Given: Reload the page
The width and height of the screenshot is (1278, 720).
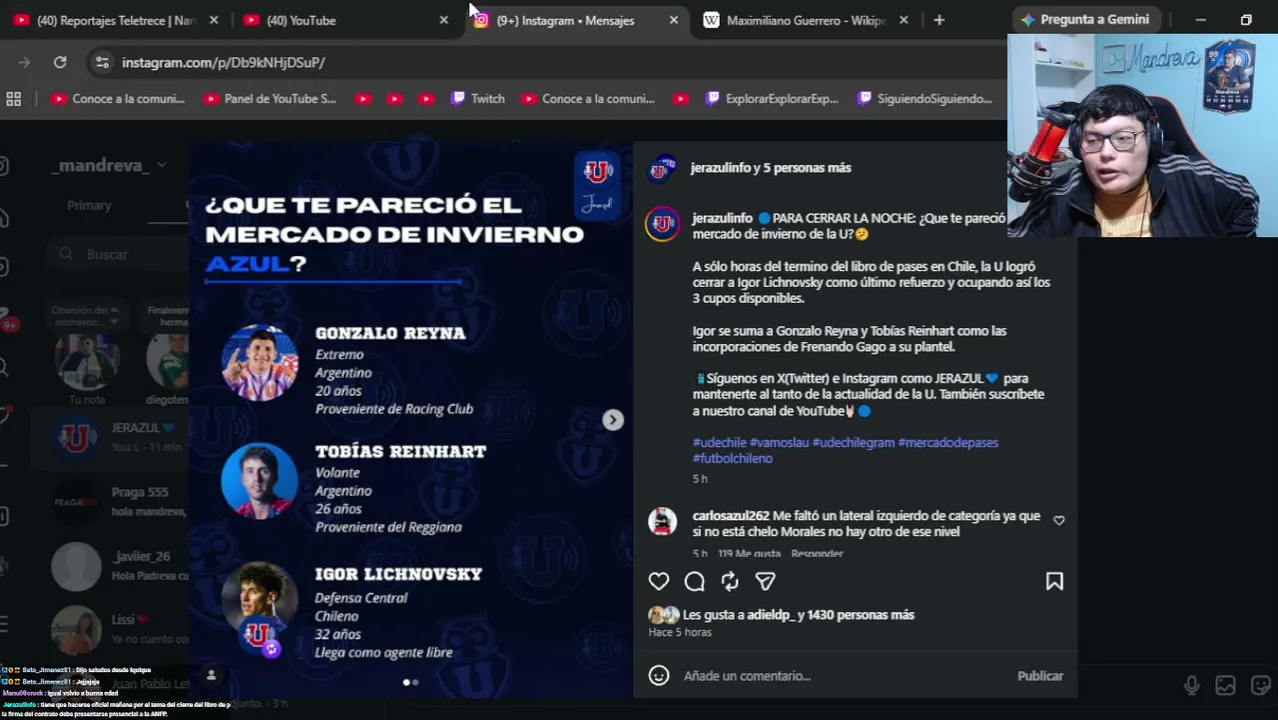Looking at the screenshot, I should point(60,62).
